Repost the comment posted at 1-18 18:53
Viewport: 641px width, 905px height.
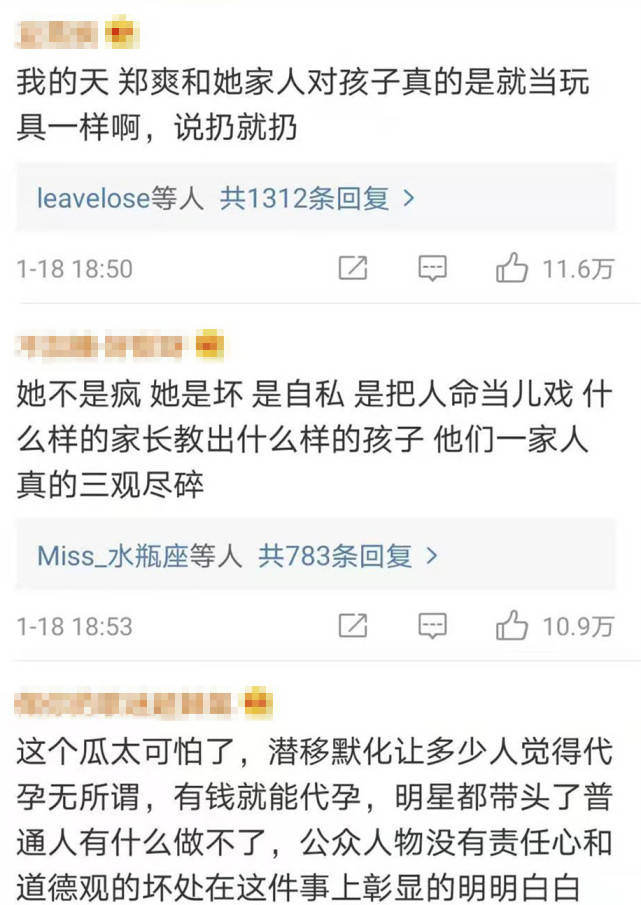352,626
